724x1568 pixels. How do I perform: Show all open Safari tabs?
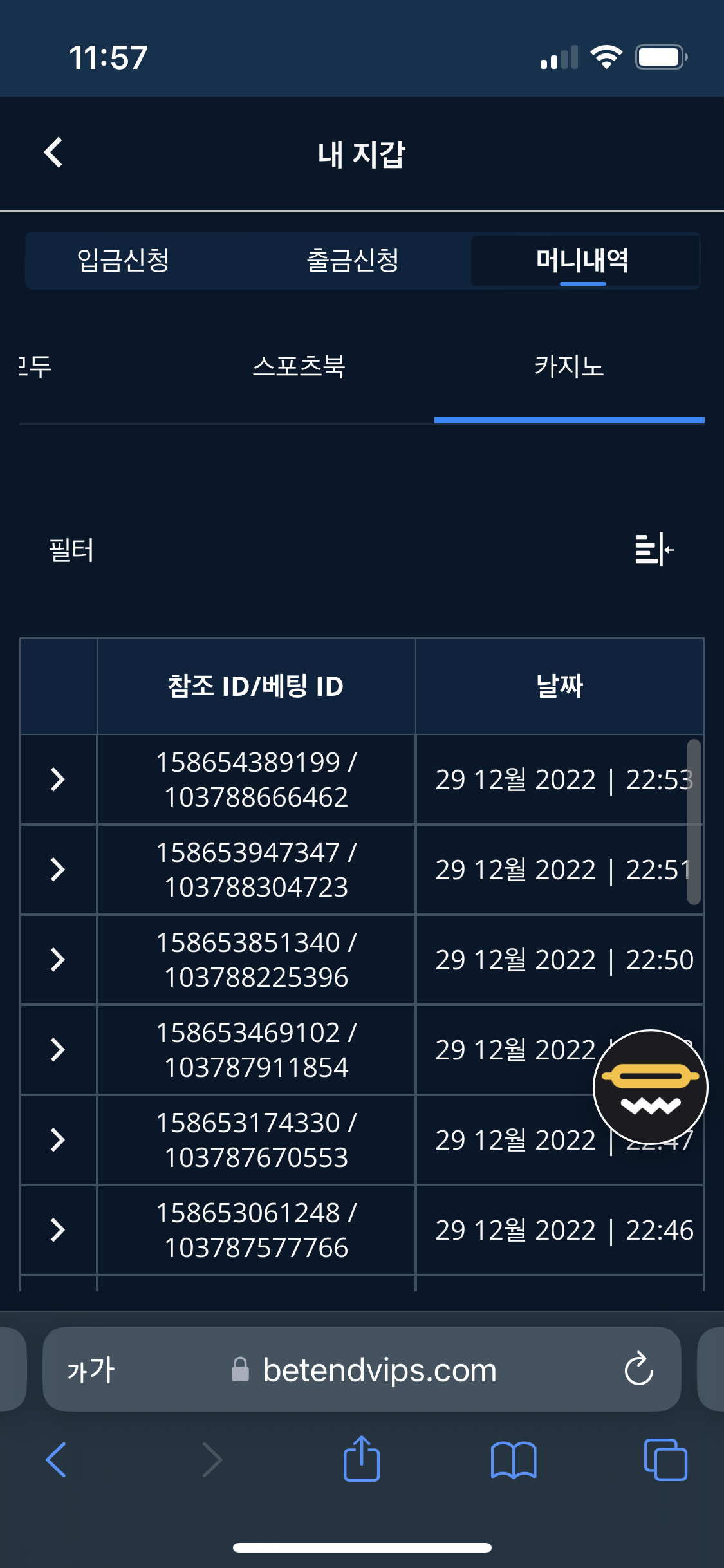pos(665,1459)
